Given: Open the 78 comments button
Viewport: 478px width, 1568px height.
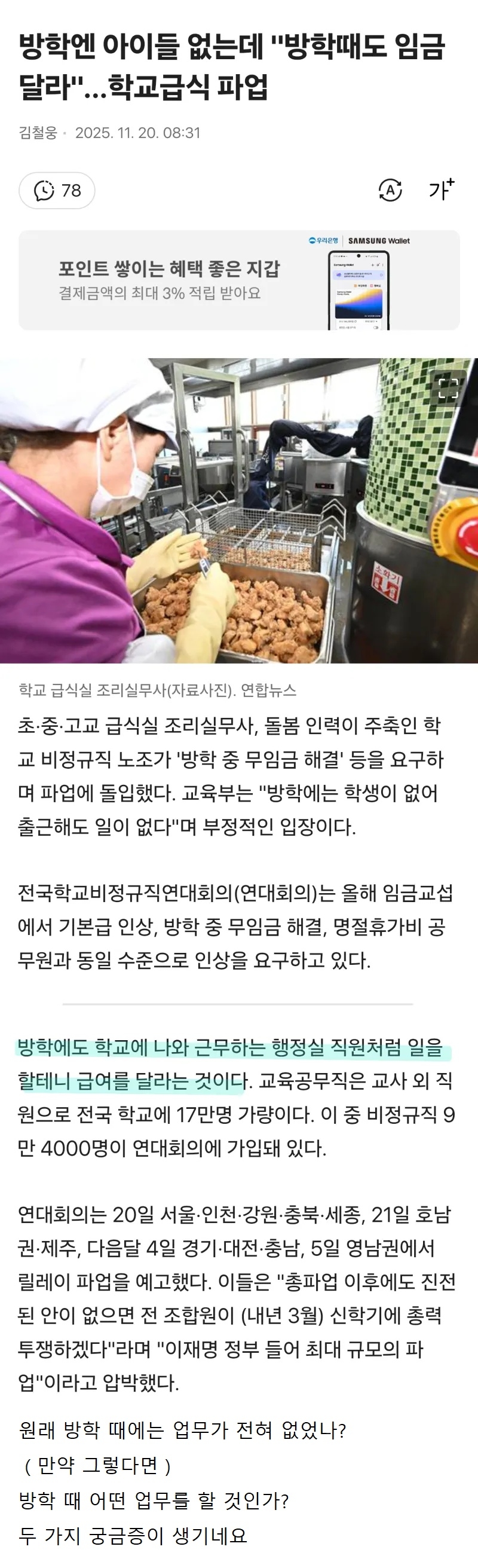Looking at the screenshot, I should pos(57,191).
